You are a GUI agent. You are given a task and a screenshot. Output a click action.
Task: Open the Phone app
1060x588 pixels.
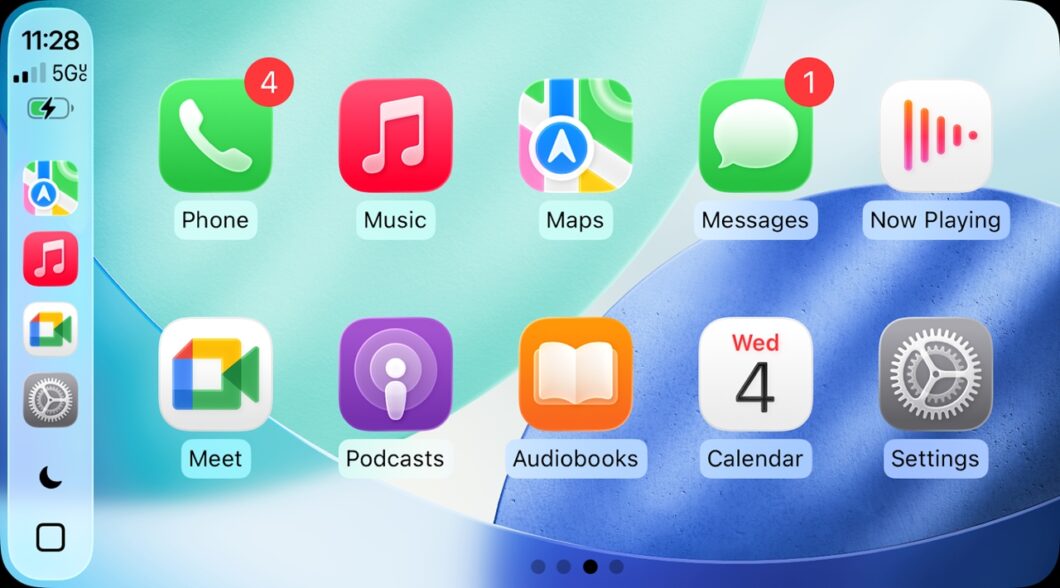pyautogui.click(x=215, y=136)
